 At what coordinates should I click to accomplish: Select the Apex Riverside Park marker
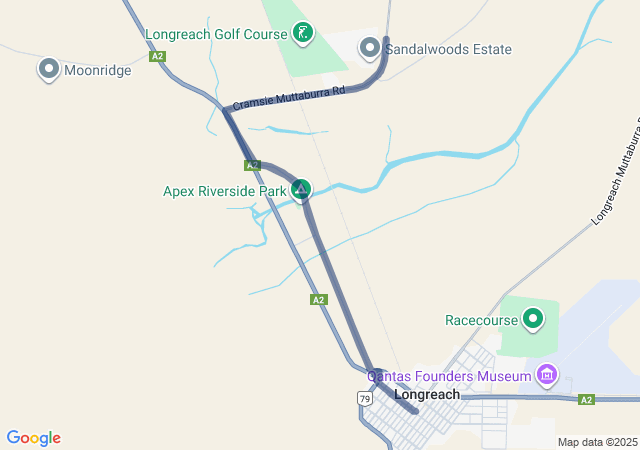click(301, 189)
